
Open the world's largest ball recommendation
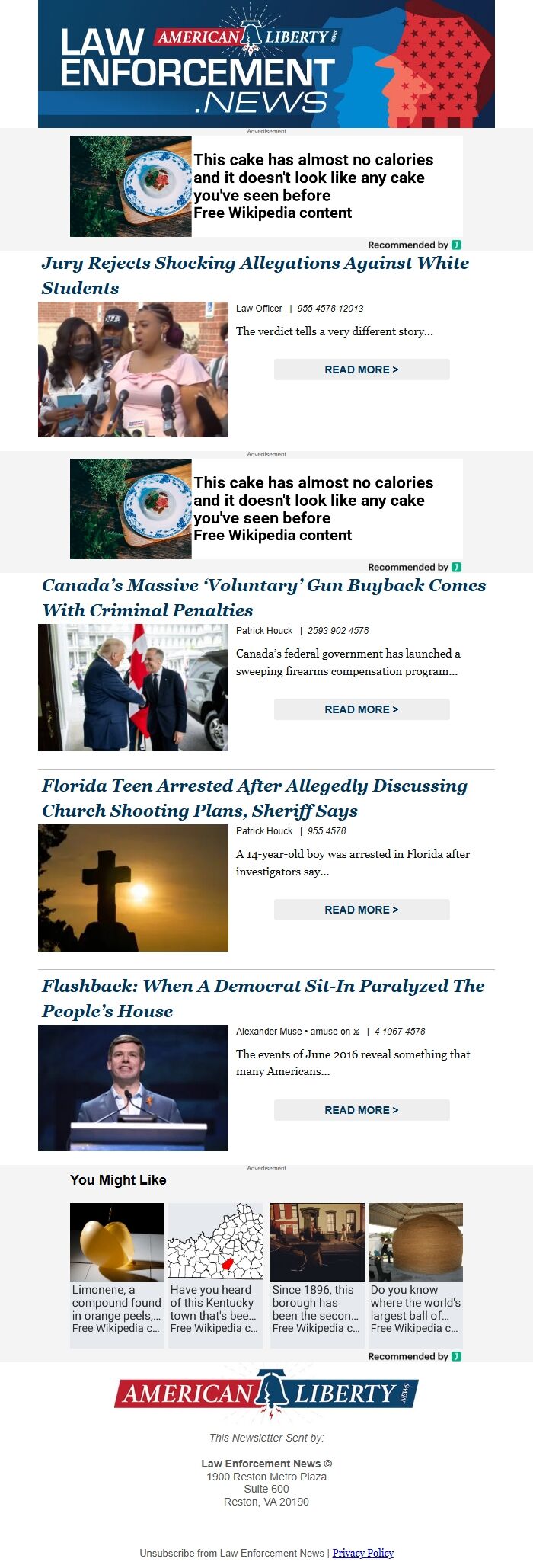(x=416, y=1274)
